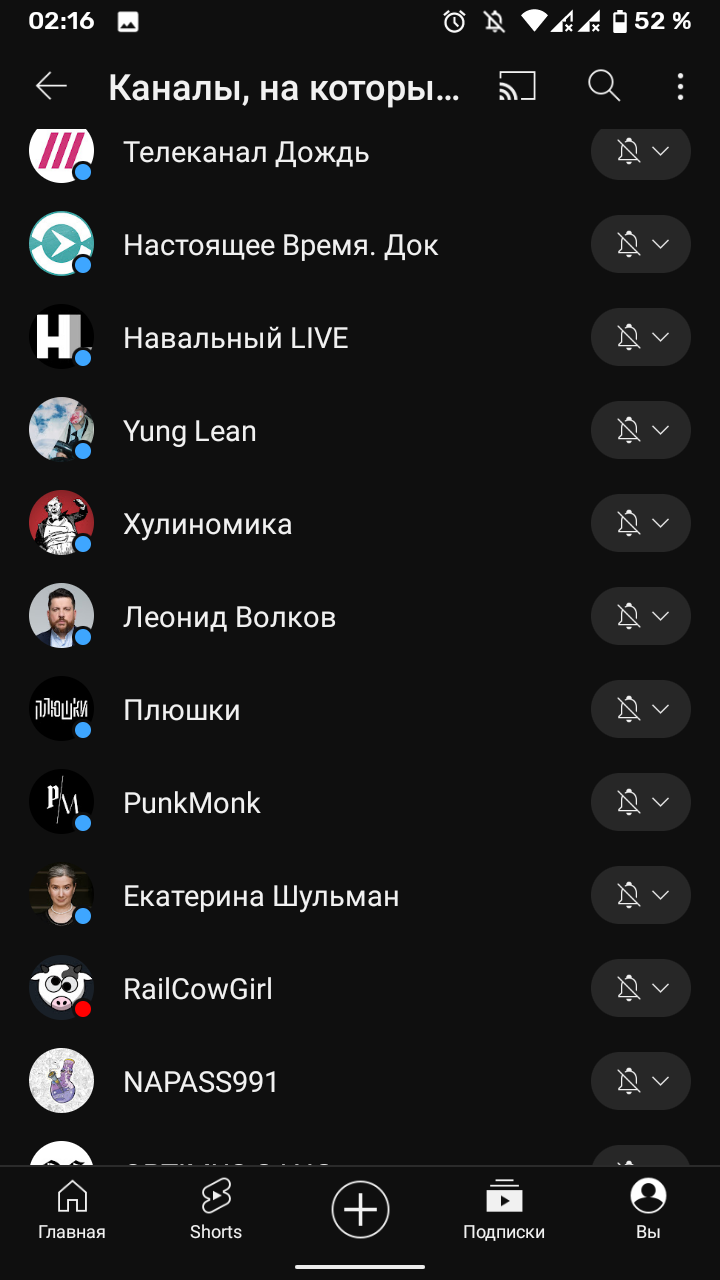Viewport: 720px width, 1280px height.
Task: Open the Плюшки channel
Action: pyautogui.click(x=181, y=710)
